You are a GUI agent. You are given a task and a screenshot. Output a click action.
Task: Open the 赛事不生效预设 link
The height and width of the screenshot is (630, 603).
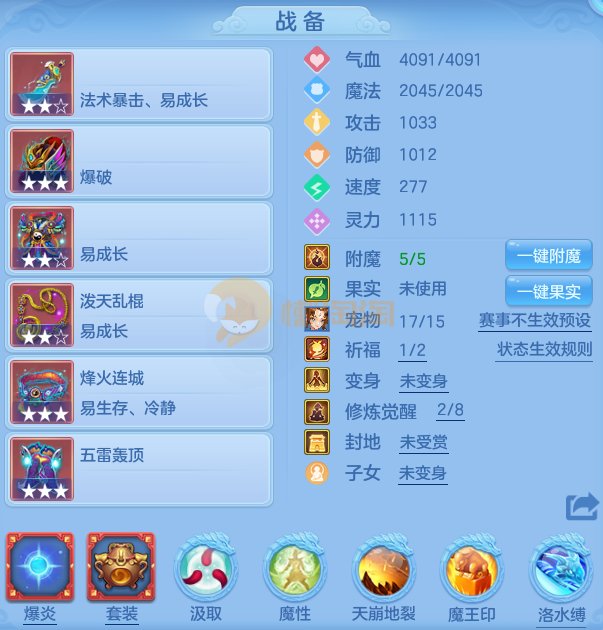coord(534,321)
